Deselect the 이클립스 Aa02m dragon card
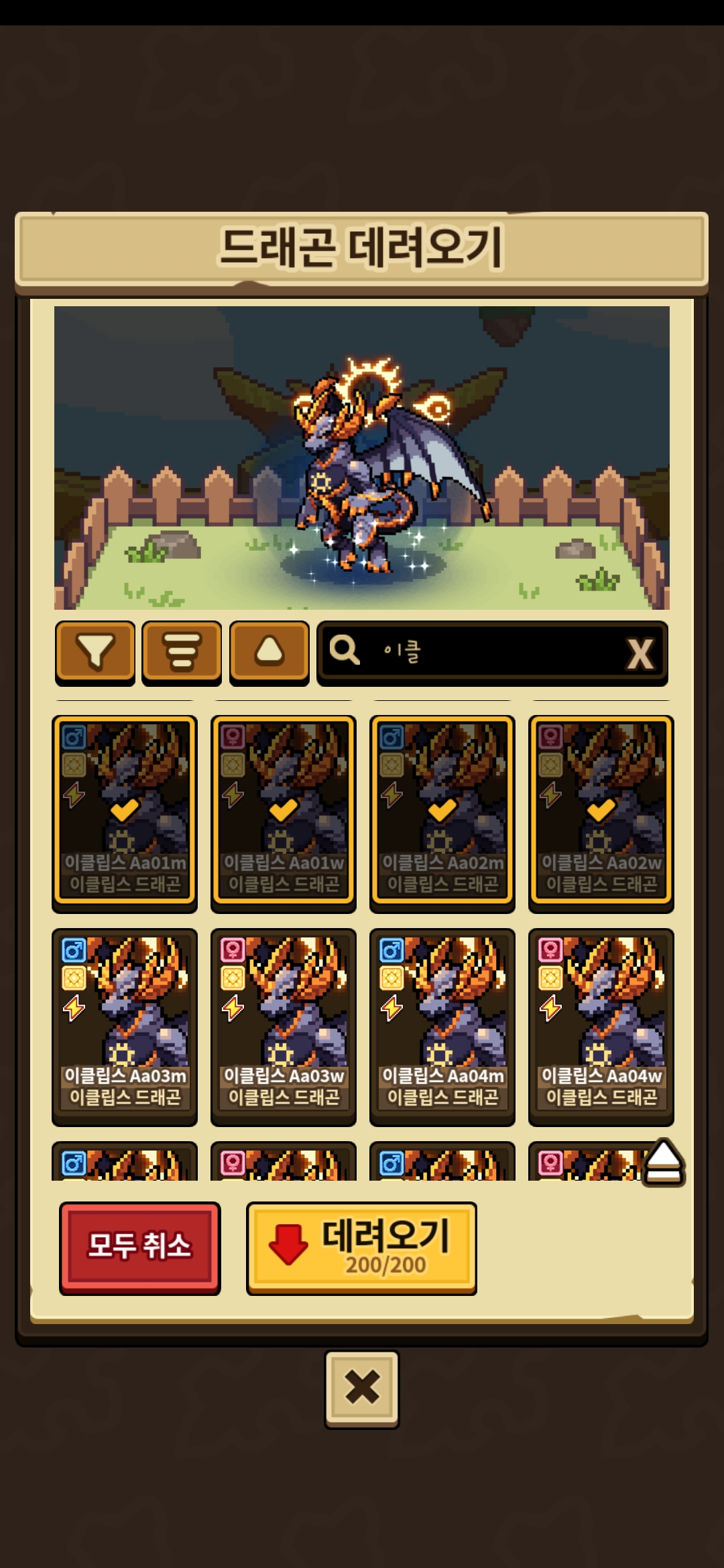Screen dimensions: 724x1568 click(442, 813)
